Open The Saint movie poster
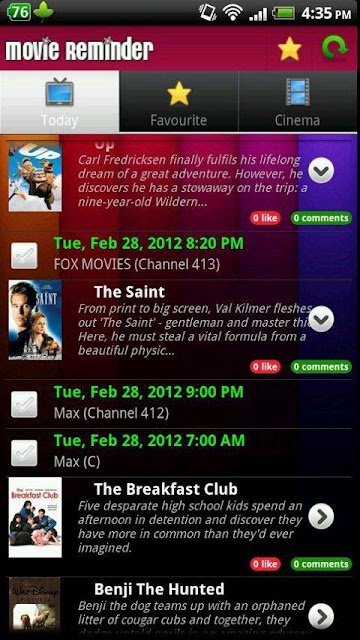360x640 pixels. [x=35, y=320]
